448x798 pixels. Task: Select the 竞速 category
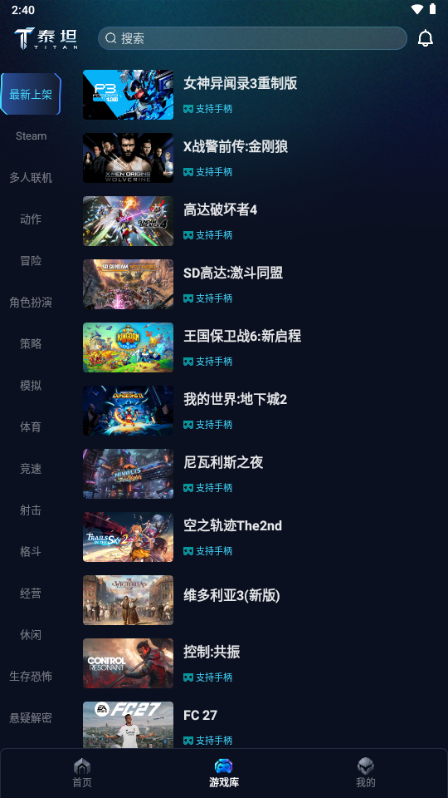click(x=31, y=469)
